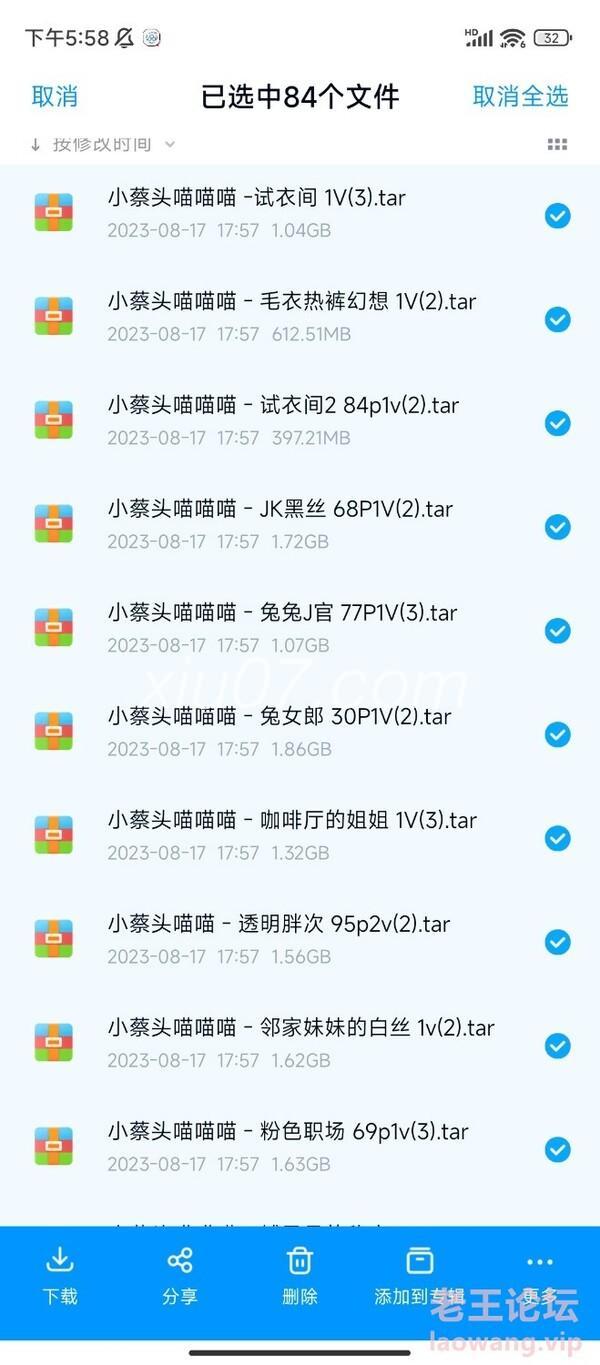Uncheck the 咖啡厅的姐姐 1V(3).tar file
Viewport: 600px width, 1365px height.
pyautogui.click(x=557, y=839)
